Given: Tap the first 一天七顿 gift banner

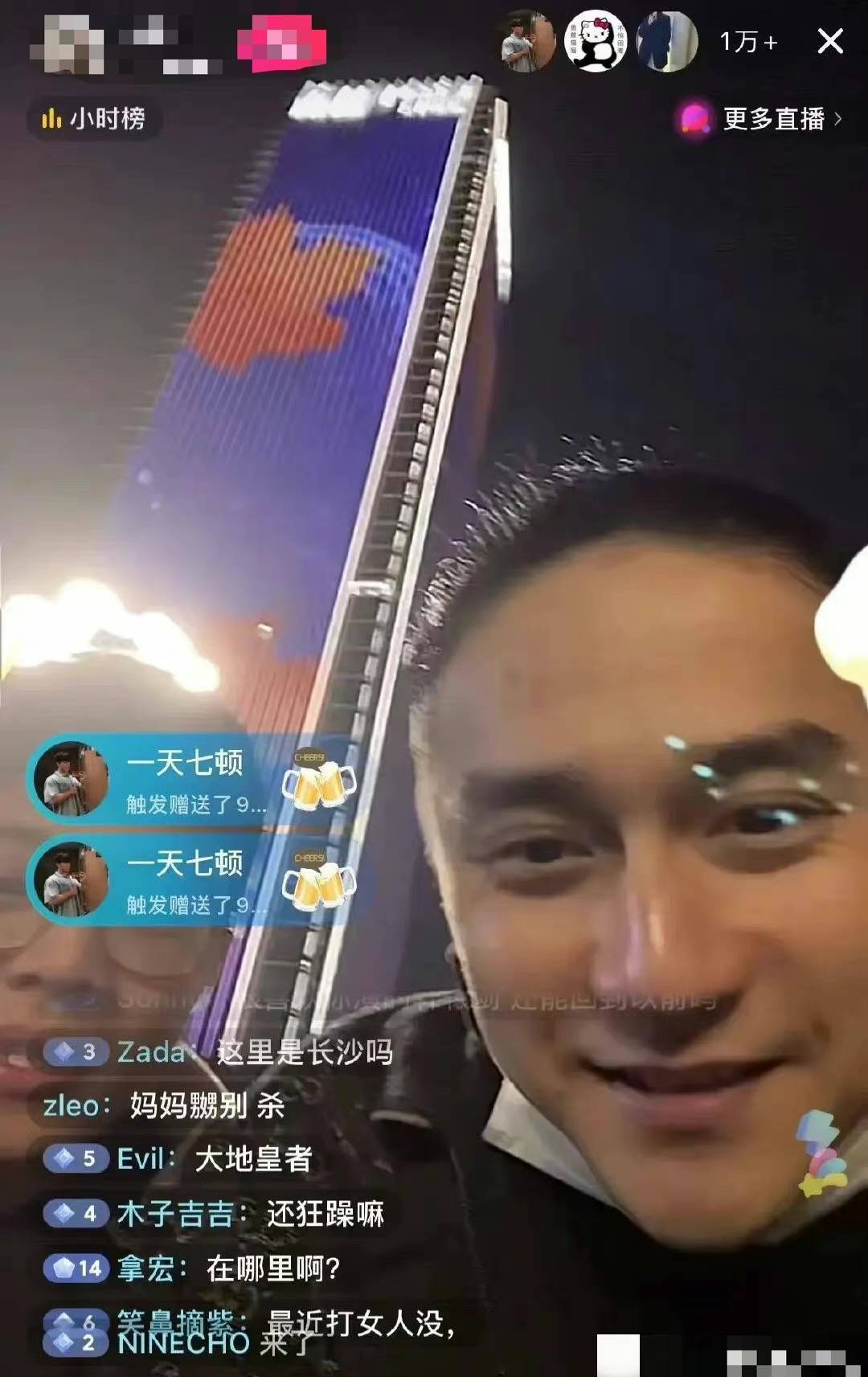Looking at the screenshot, I should (x=189, y=780).
